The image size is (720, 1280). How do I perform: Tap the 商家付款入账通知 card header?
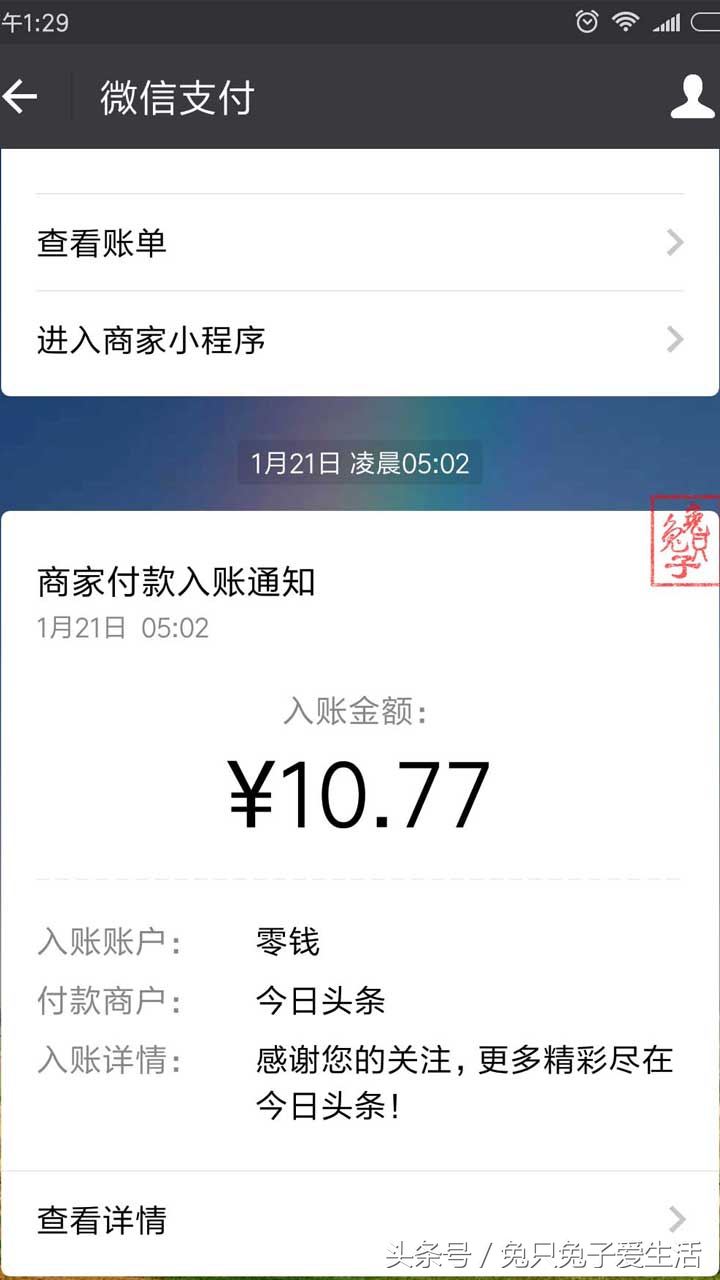point(176,583)
